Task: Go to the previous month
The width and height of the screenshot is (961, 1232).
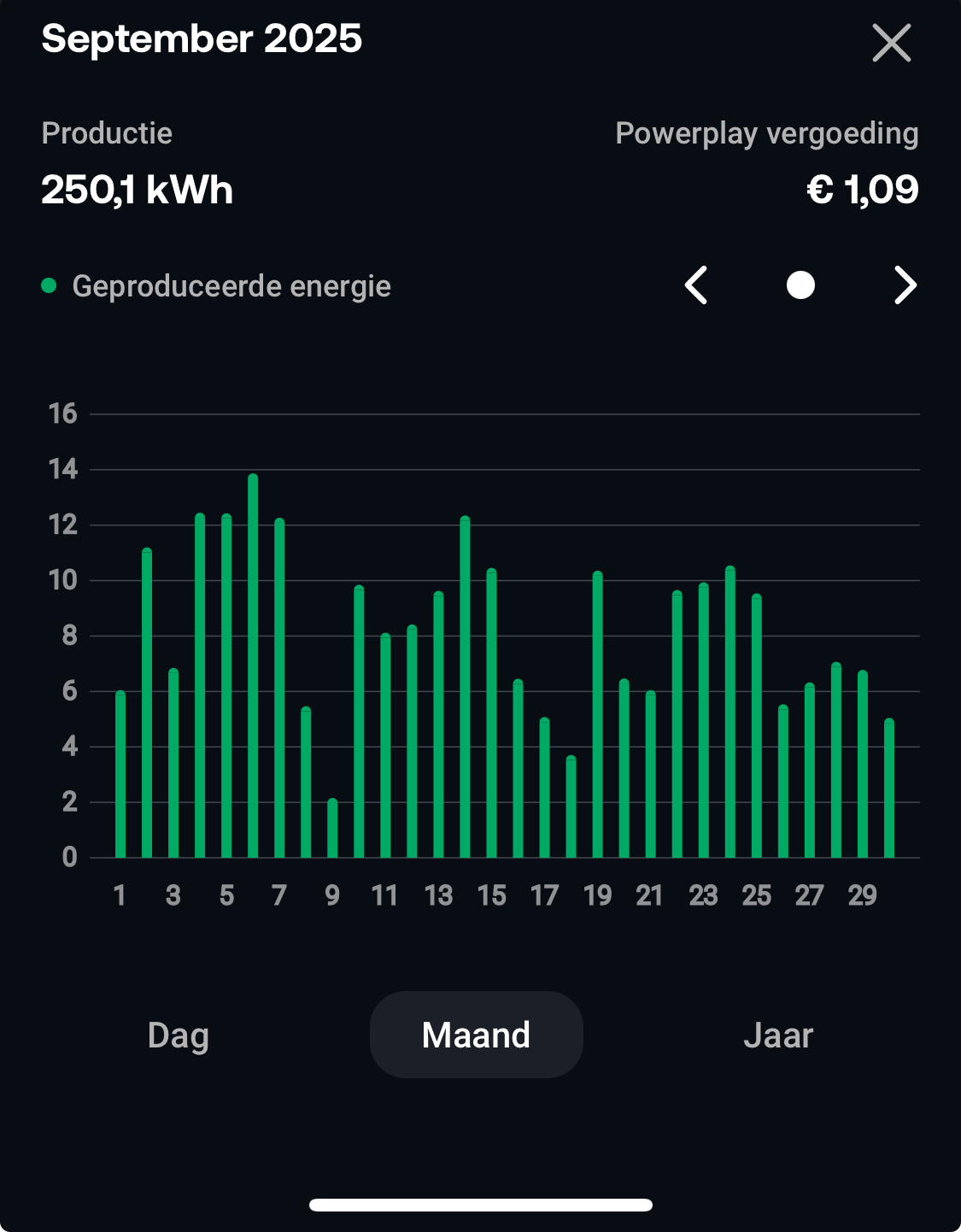Action: click(x=697, y=285)
